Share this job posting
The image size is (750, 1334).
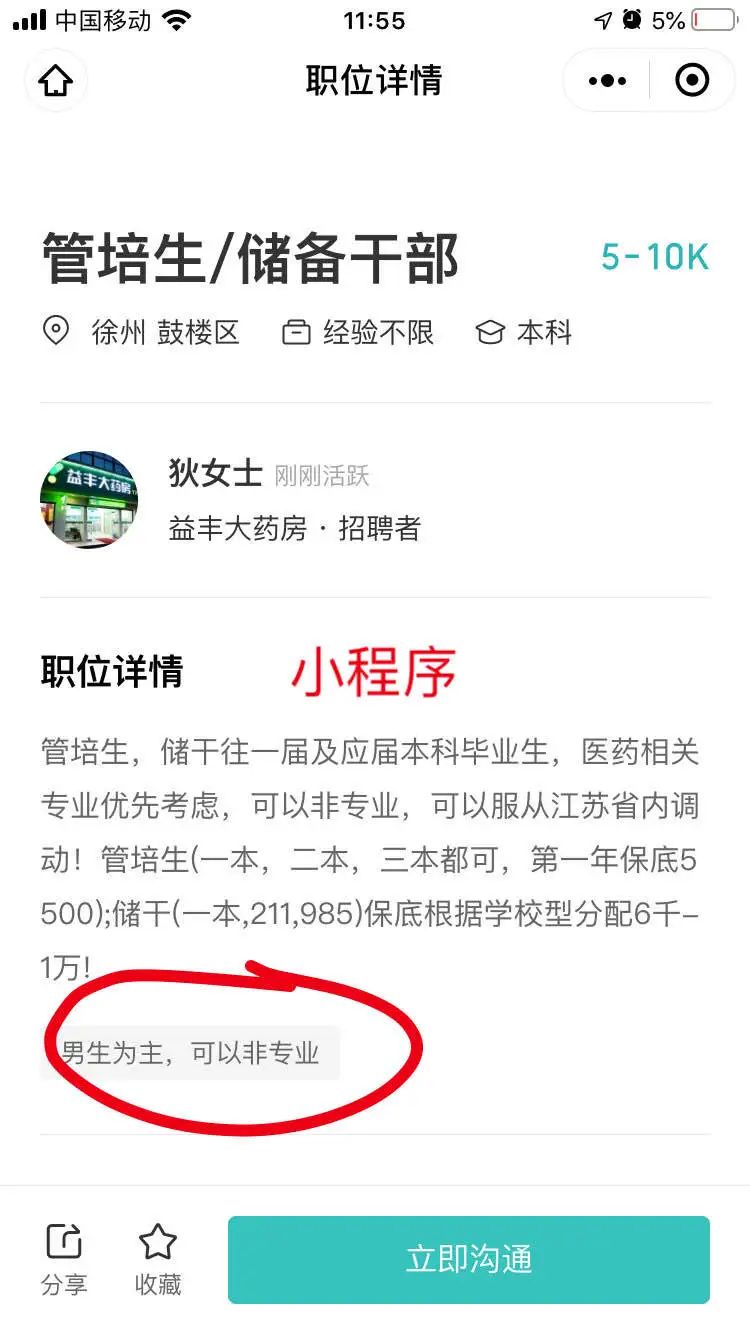pos(64,1259)
